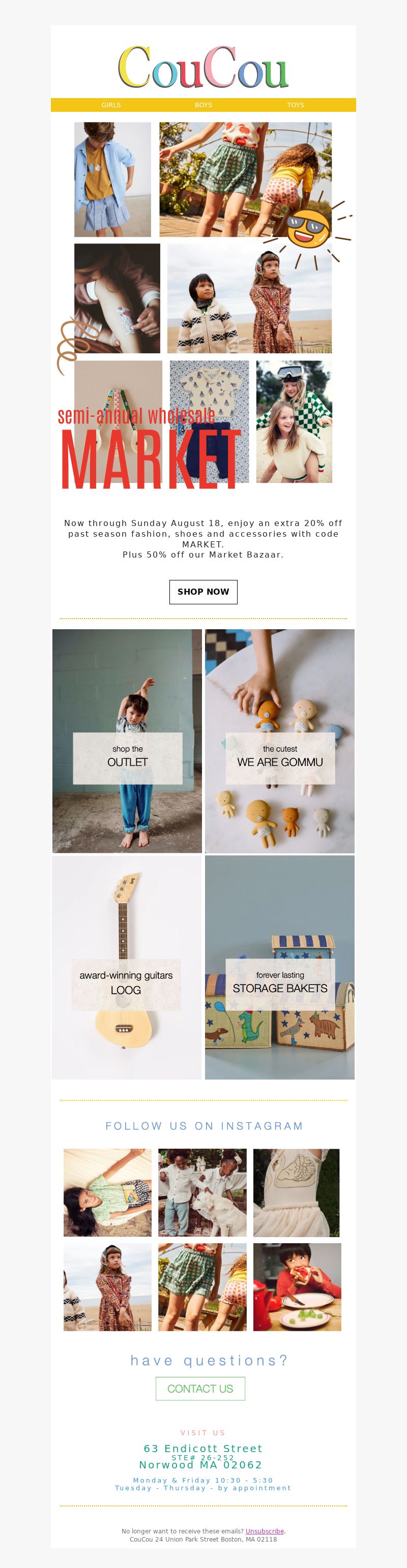This screenshot has width=407, height=1568.
Task: Open the cutest WE ARE GOMMU tile
Action: [280, 741]
